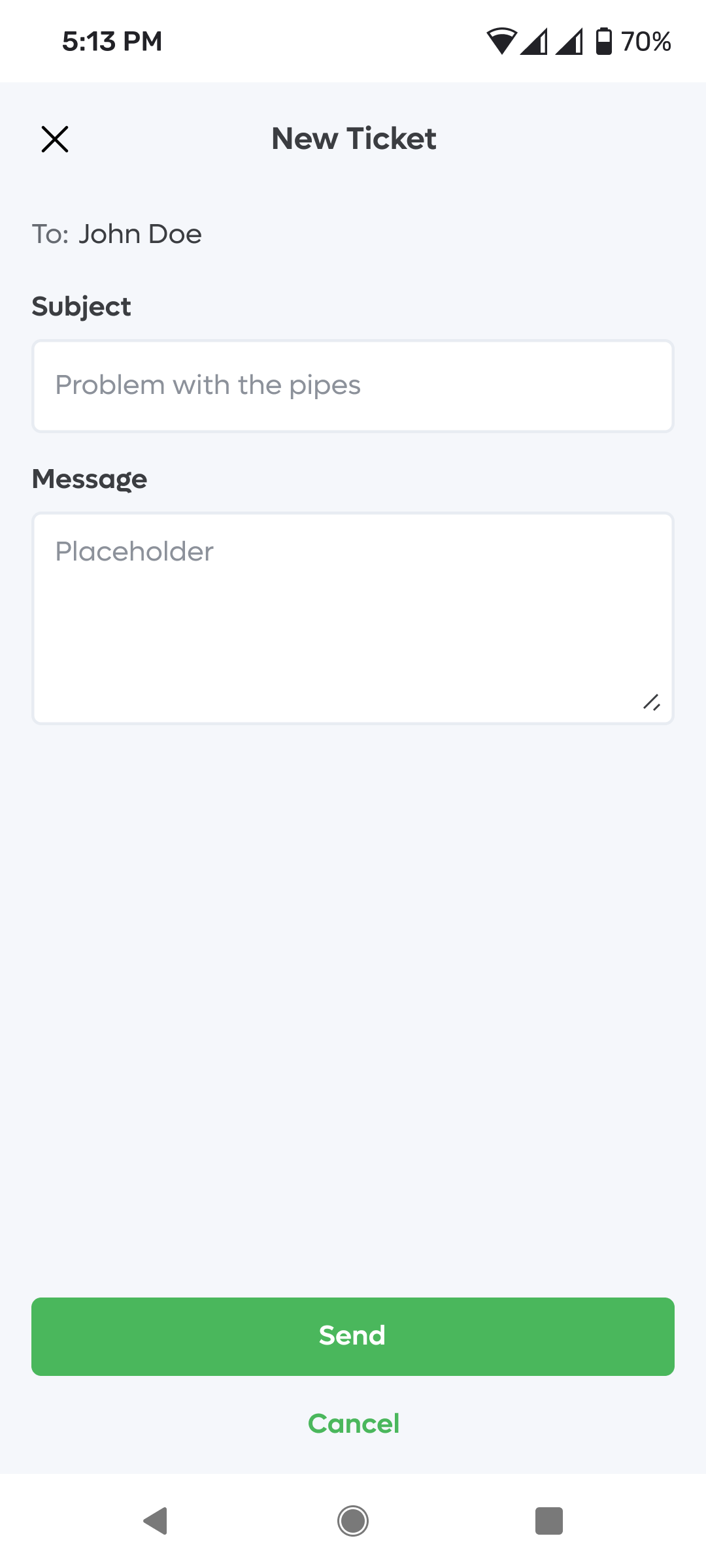Close the New Ticket form
Screen dimensions: 706x1568
[55, 139]
